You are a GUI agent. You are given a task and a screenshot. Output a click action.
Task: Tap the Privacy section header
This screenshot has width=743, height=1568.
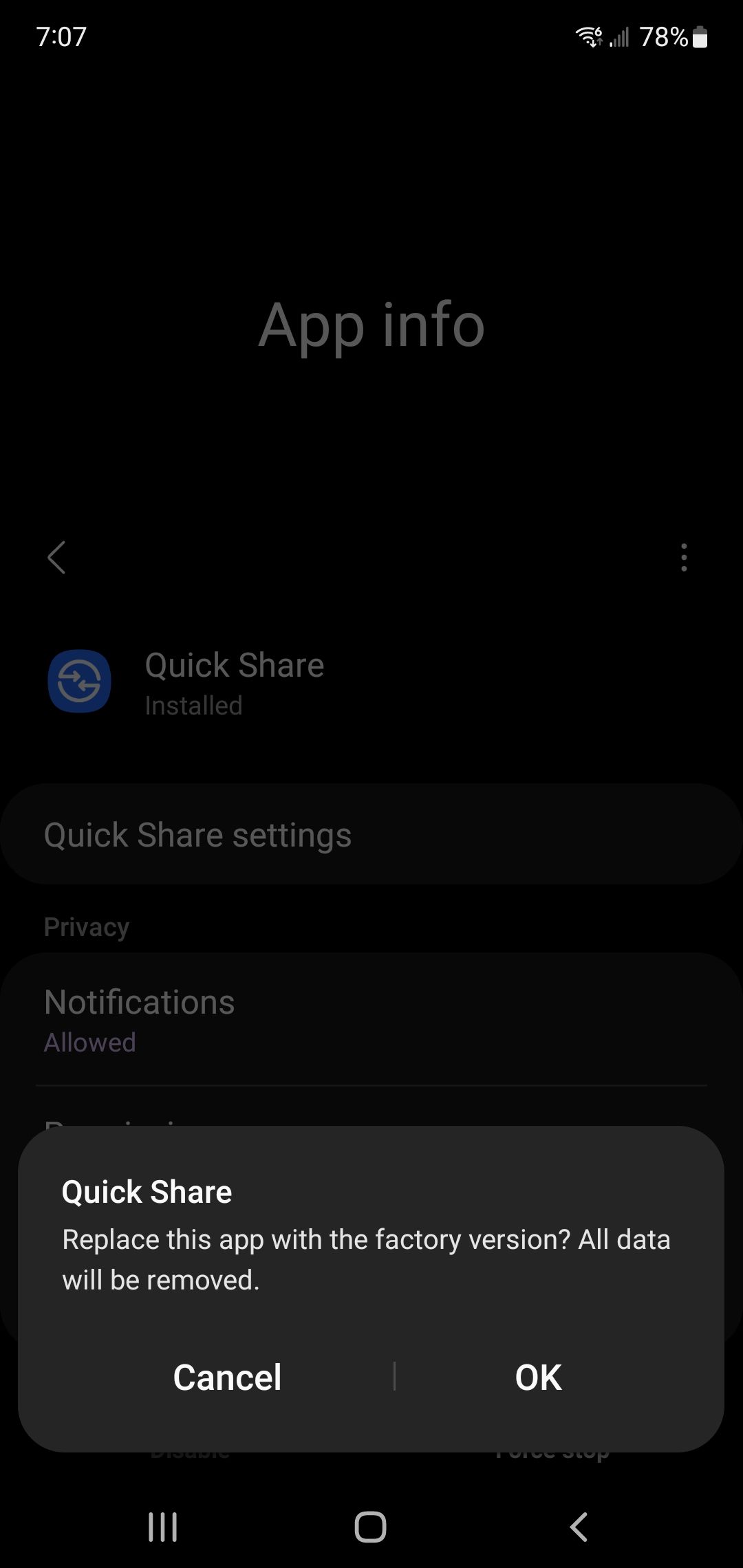[86, 926]
